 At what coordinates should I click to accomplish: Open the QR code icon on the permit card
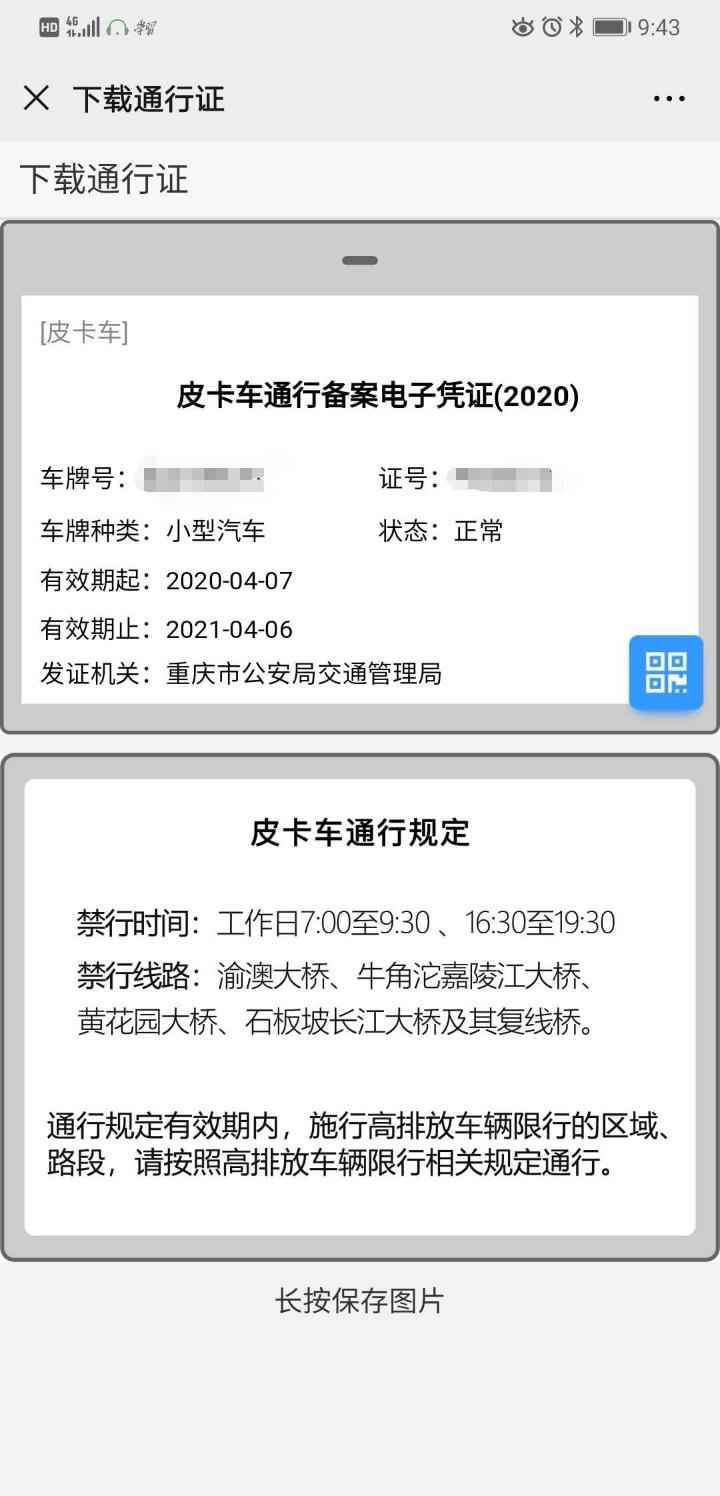[x=665, y=673]
